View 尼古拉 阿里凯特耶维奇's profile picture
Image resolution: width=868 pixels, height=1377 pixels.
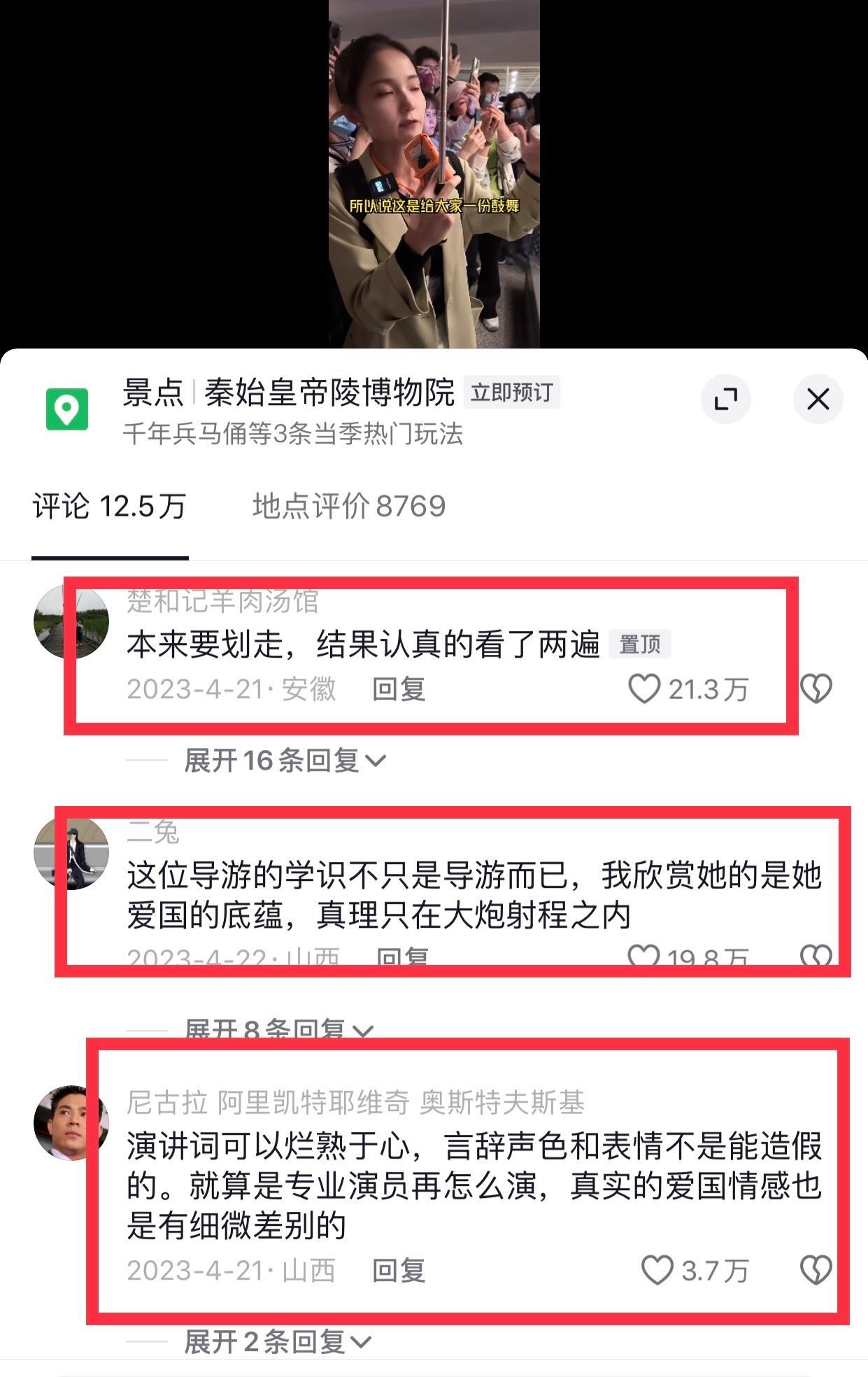tap(71, 1123)
